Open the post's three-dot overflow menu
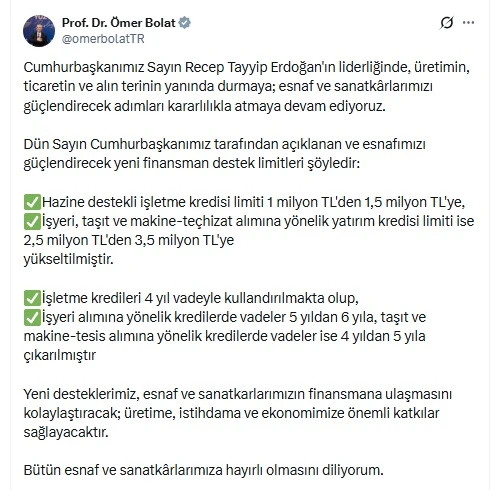 (x=469, y=23)
